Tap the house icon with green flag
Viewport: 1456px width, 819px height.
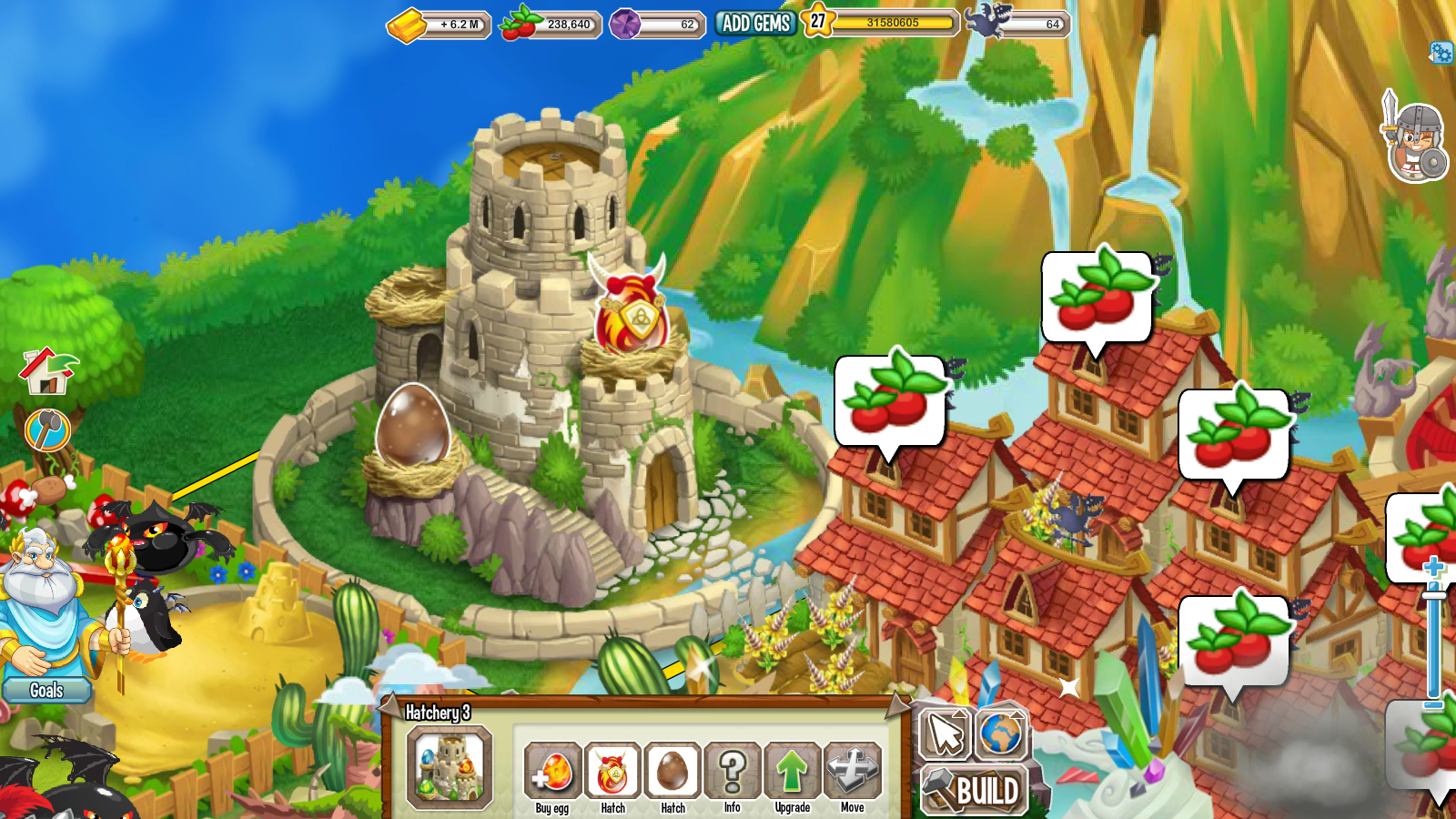tap(48, 370)
